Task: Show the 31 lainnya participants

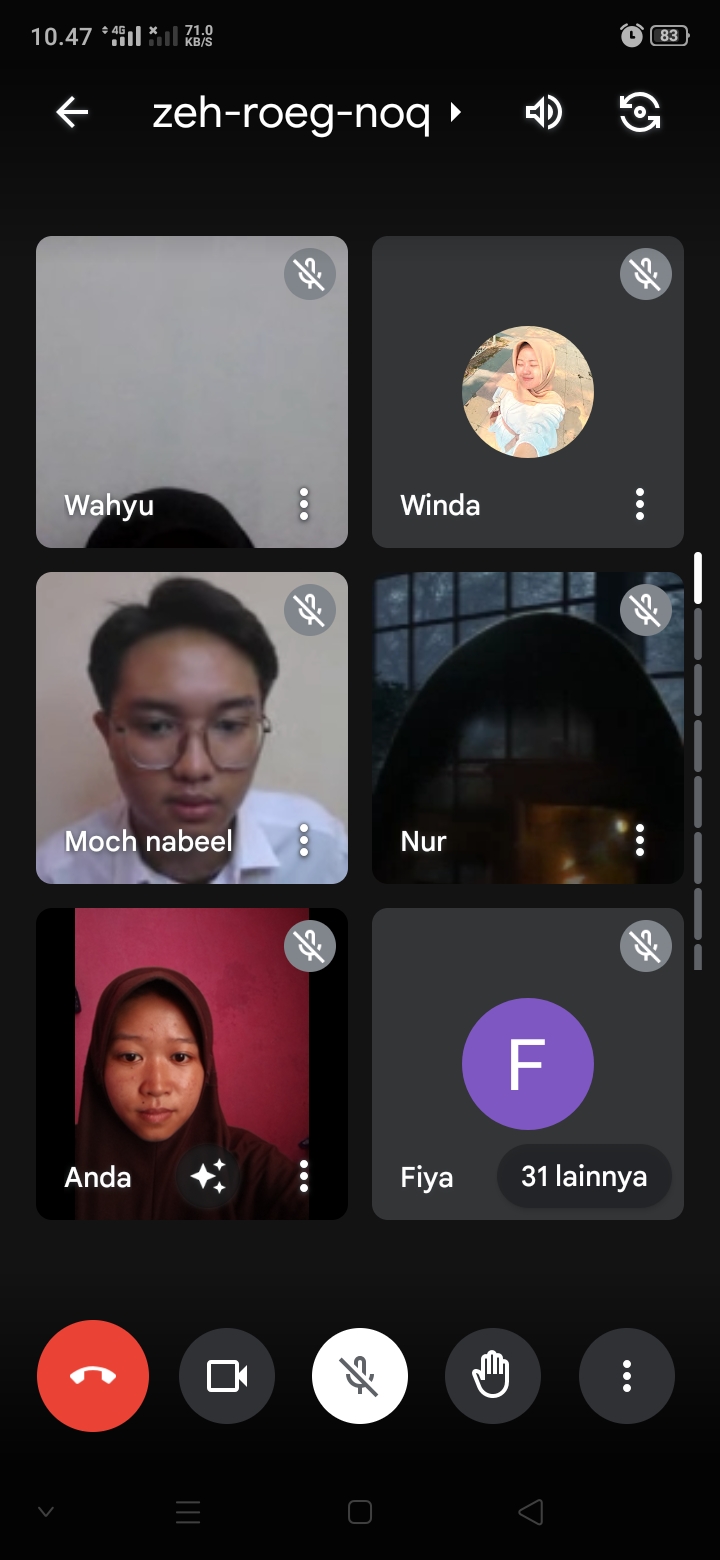Action: coord(583,1176)
